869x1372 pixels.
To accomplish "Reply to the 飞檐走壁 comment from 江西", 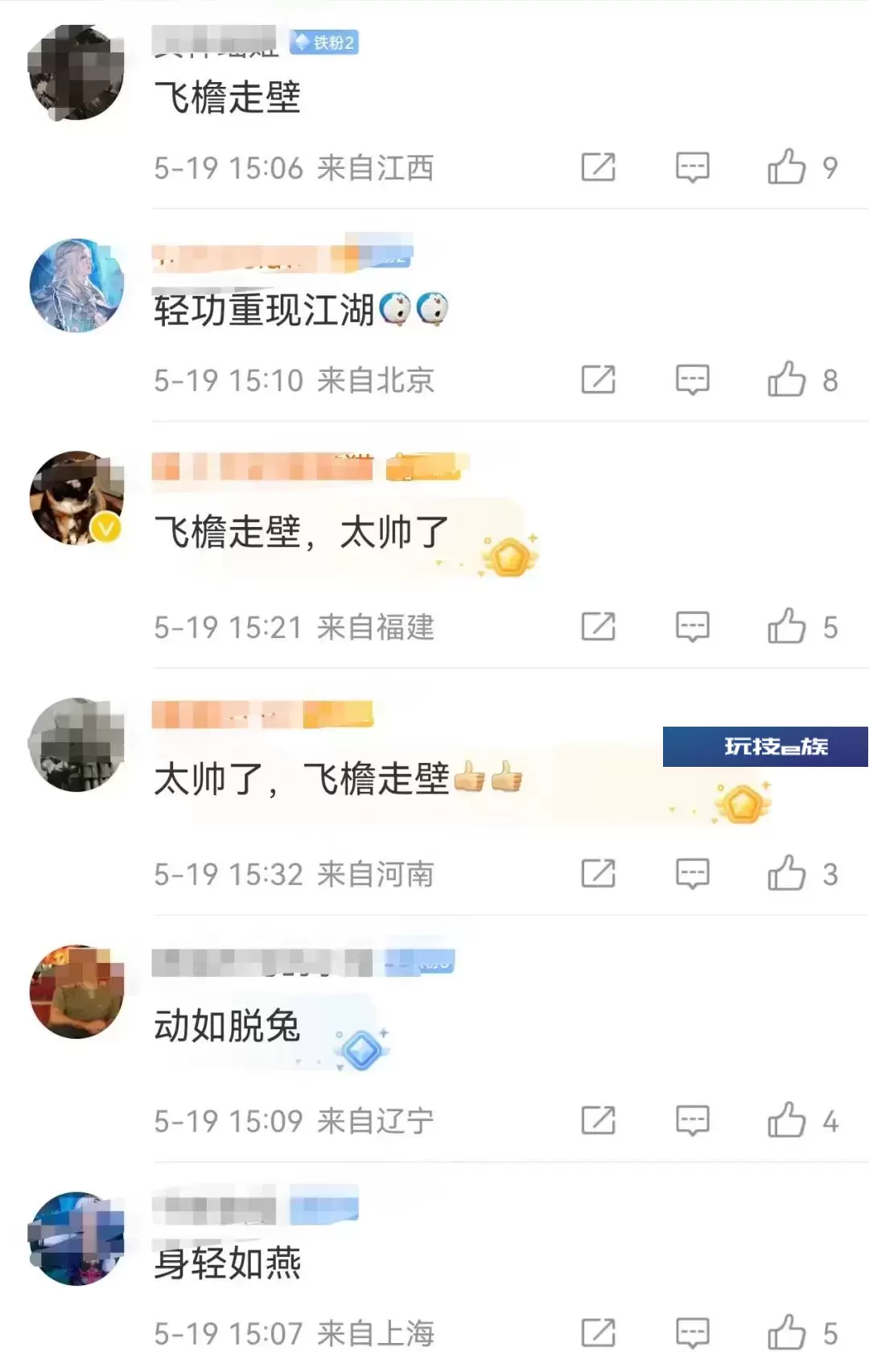I will tap(692, 167).
